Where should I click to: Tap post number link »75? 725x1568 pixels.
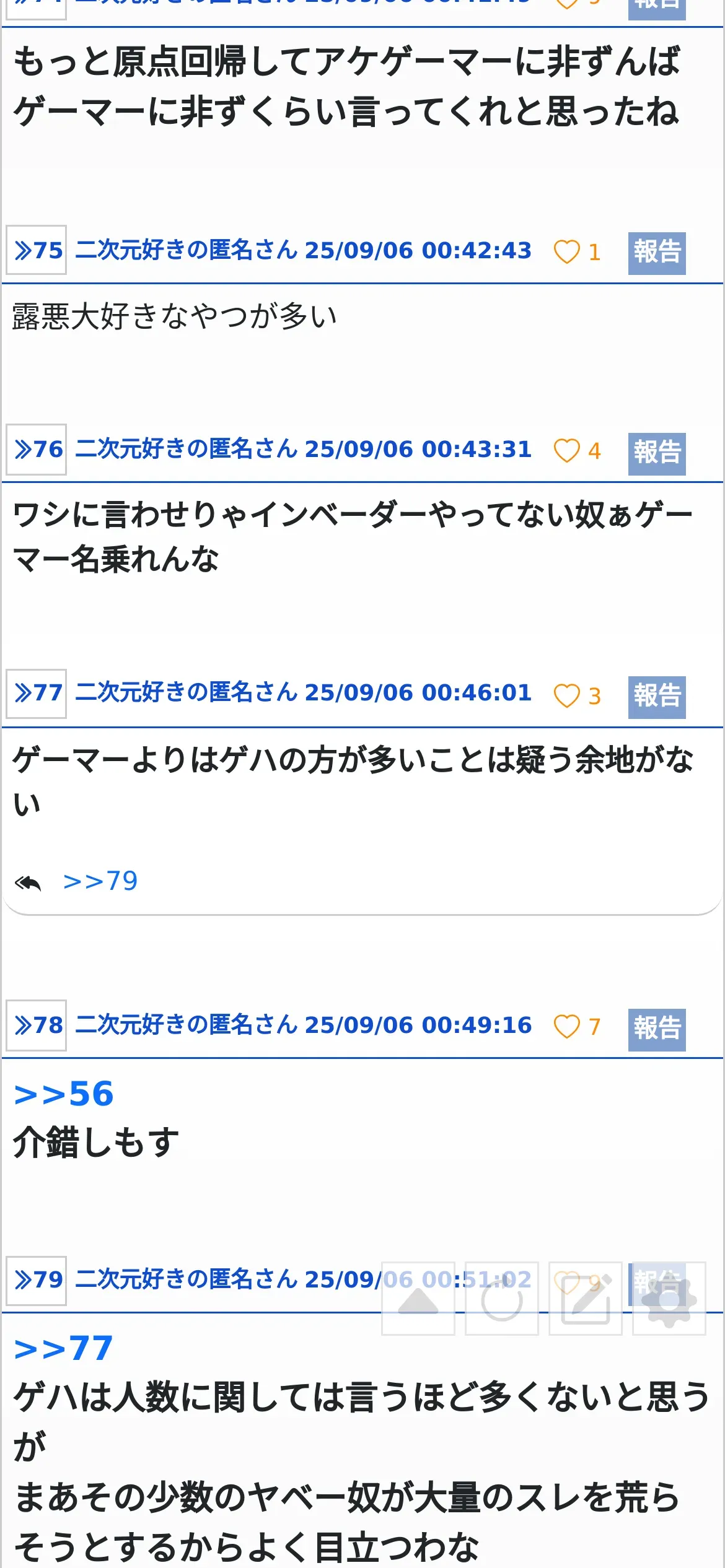(37, 250)
